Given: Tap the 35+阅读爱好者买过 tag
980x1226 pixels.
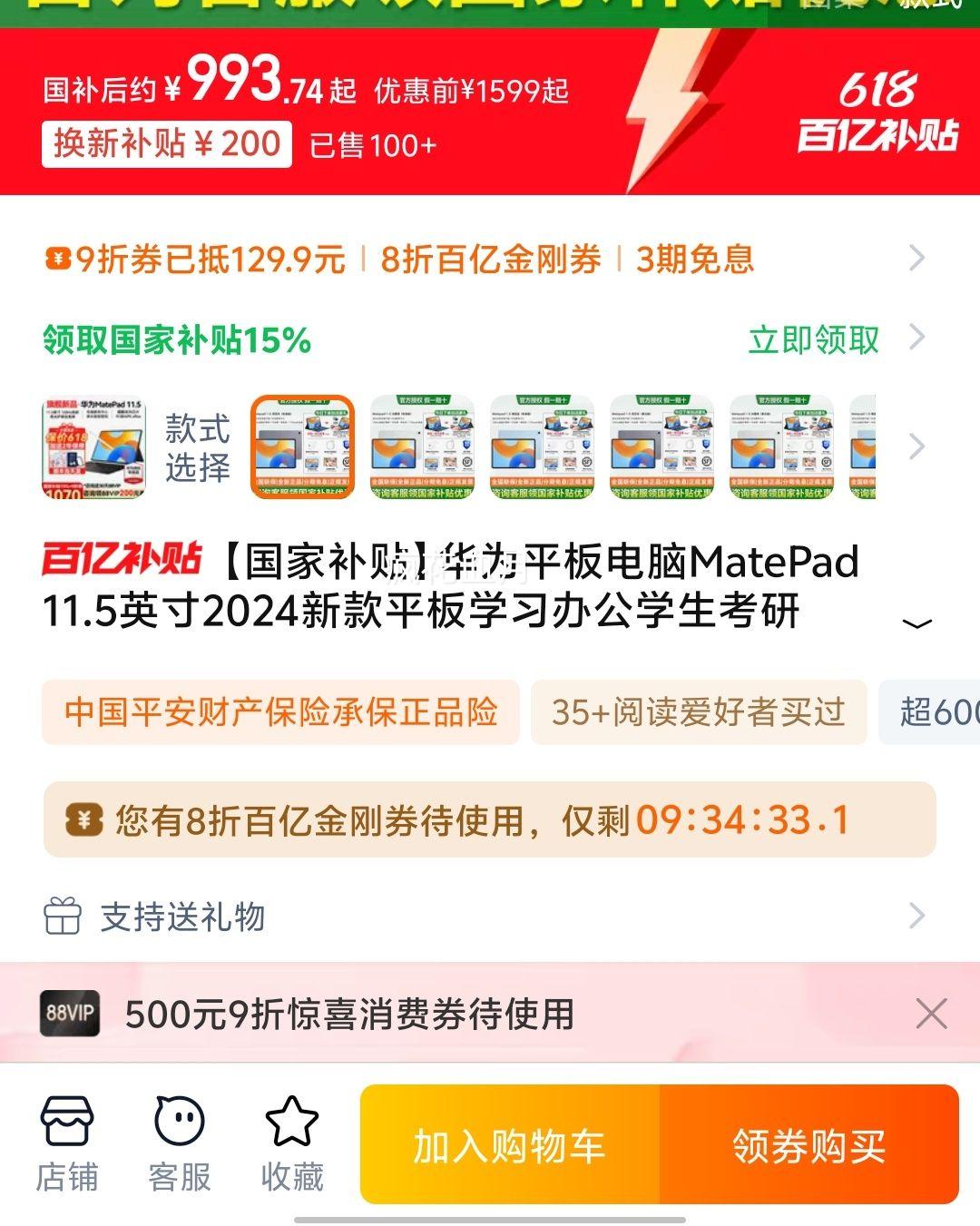Looking at the screenshot, I should [698, 712].
